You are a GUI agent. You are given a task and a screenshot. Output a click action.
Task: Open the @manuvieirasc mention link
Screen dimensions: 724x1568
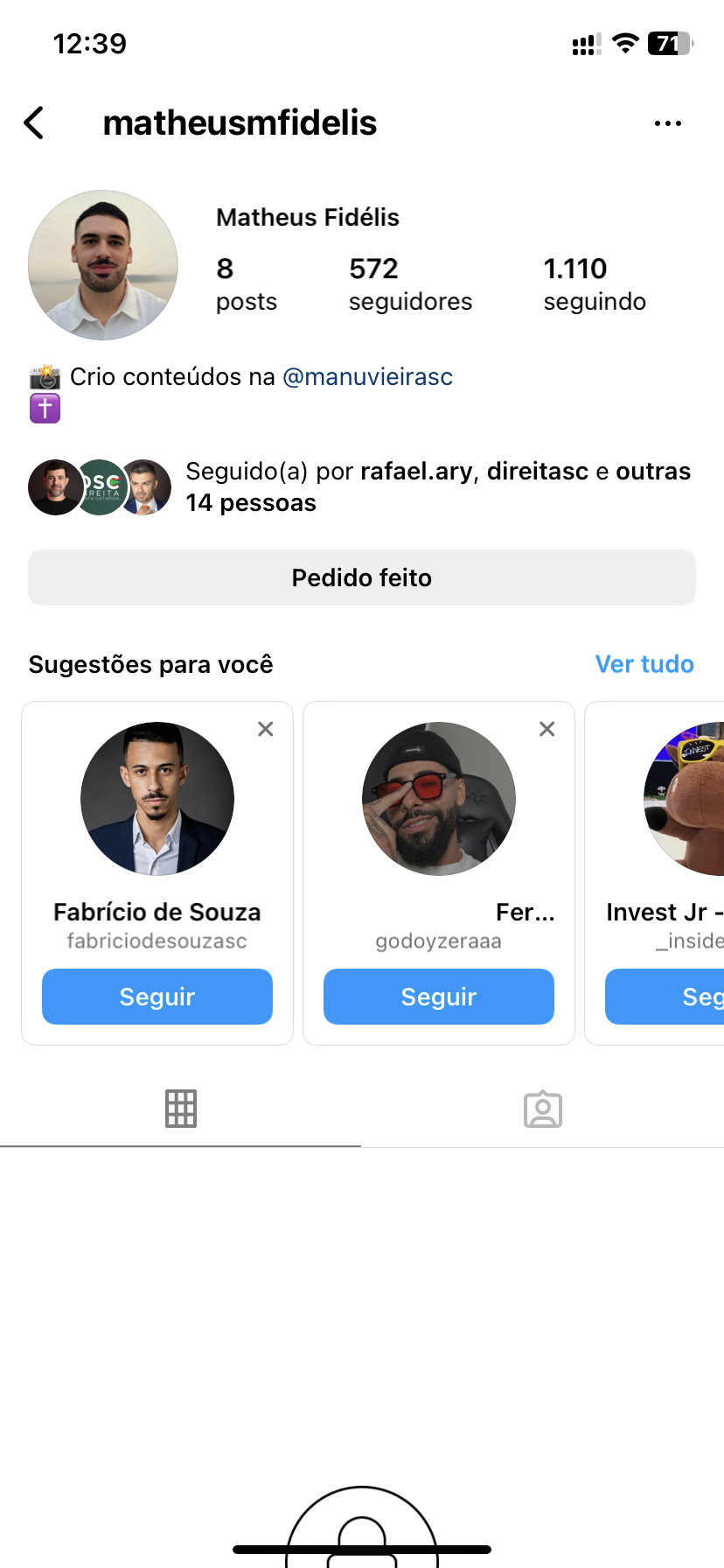(367, 377)
